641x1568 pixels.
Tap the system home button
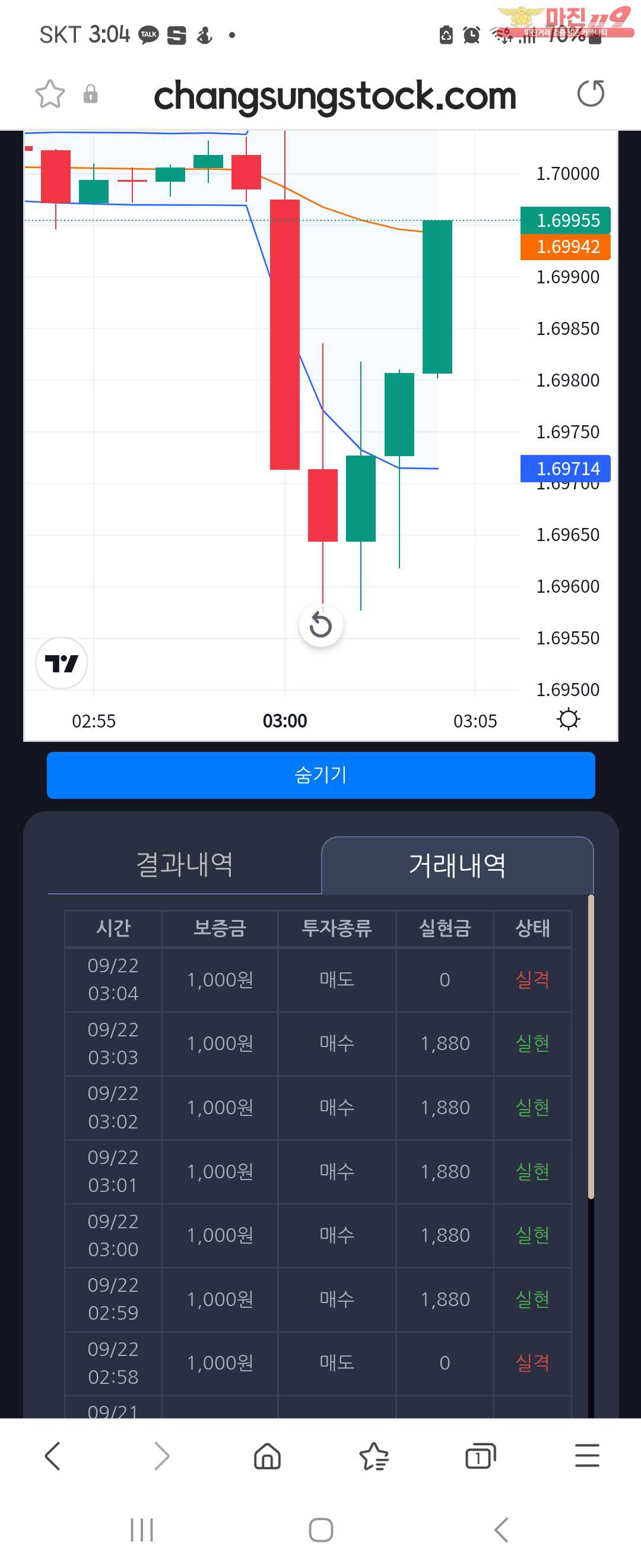[x=320, y=1529]
